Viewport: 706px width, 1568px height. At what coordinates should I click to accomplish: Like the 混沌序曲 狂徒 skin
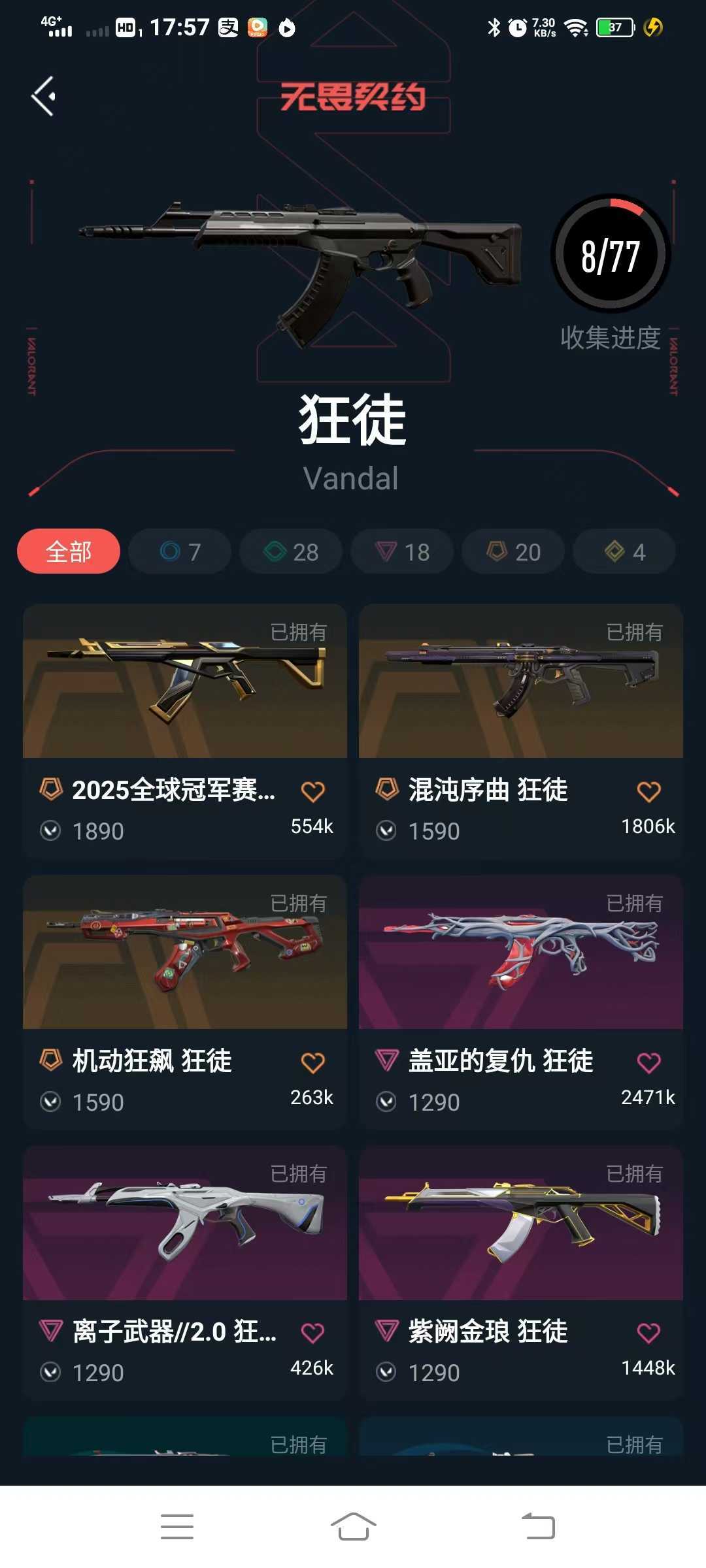(x=648, y=791)
